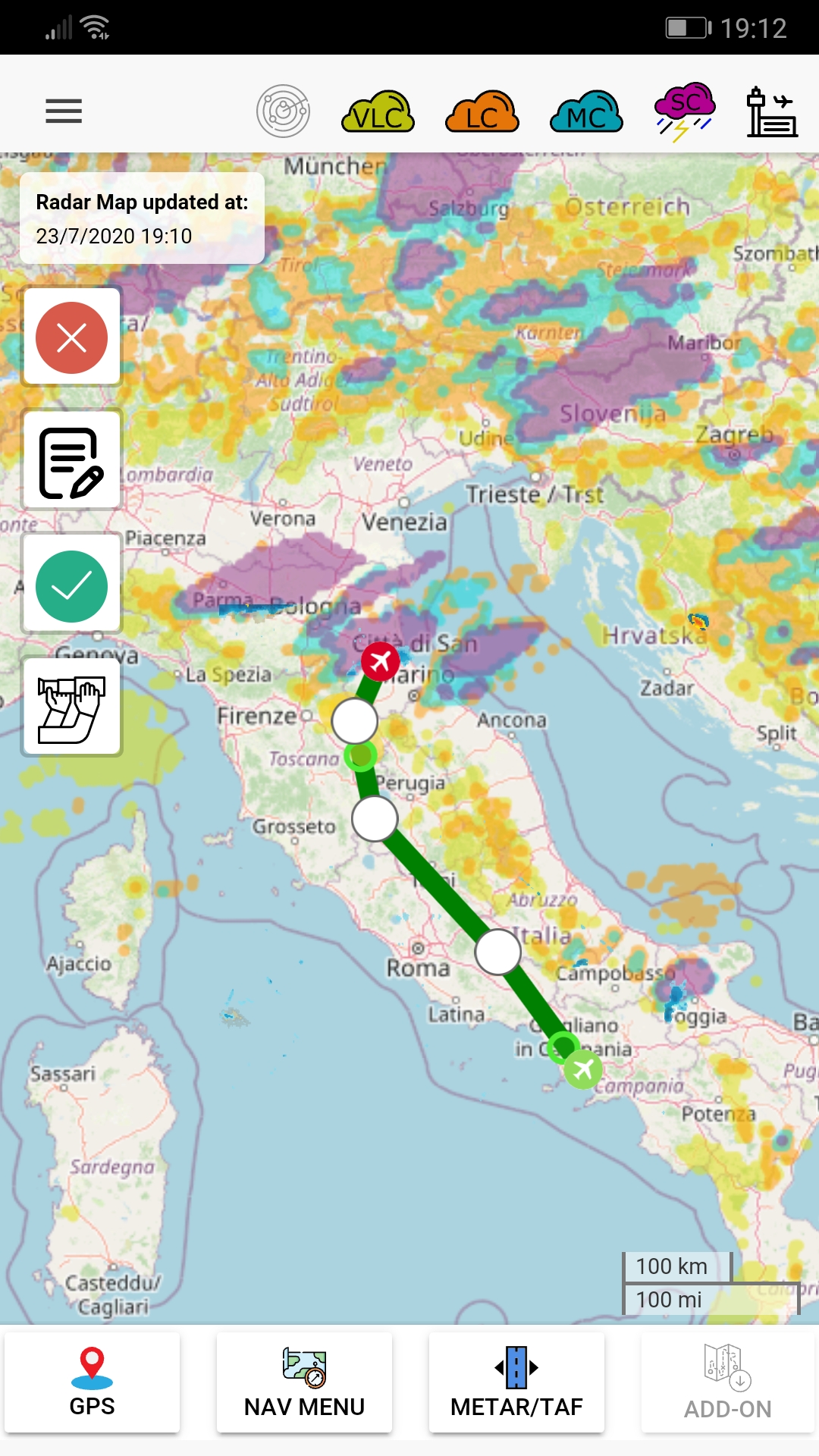819x1456 pixels.
Task: Select the MC cloud layer
Action: pos(586,111)
